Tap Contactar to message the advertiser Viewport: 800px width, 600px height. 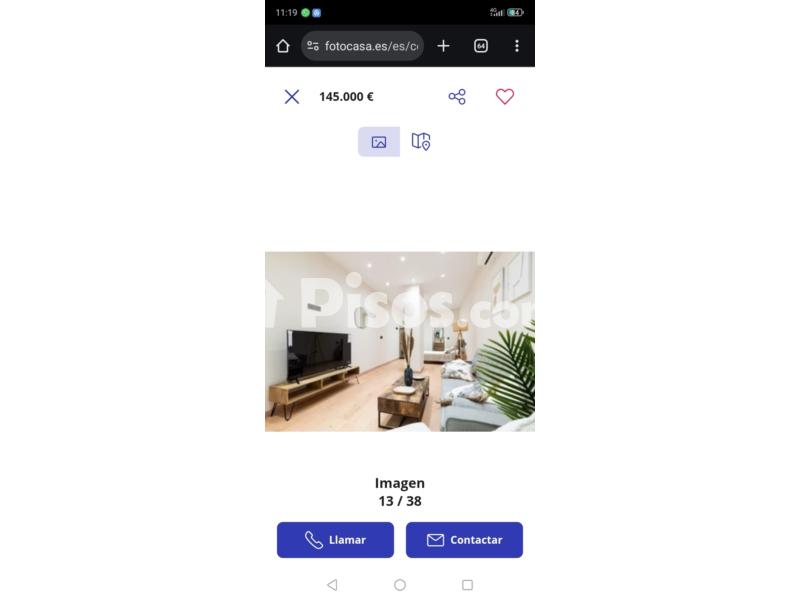[x=464, y=540]
